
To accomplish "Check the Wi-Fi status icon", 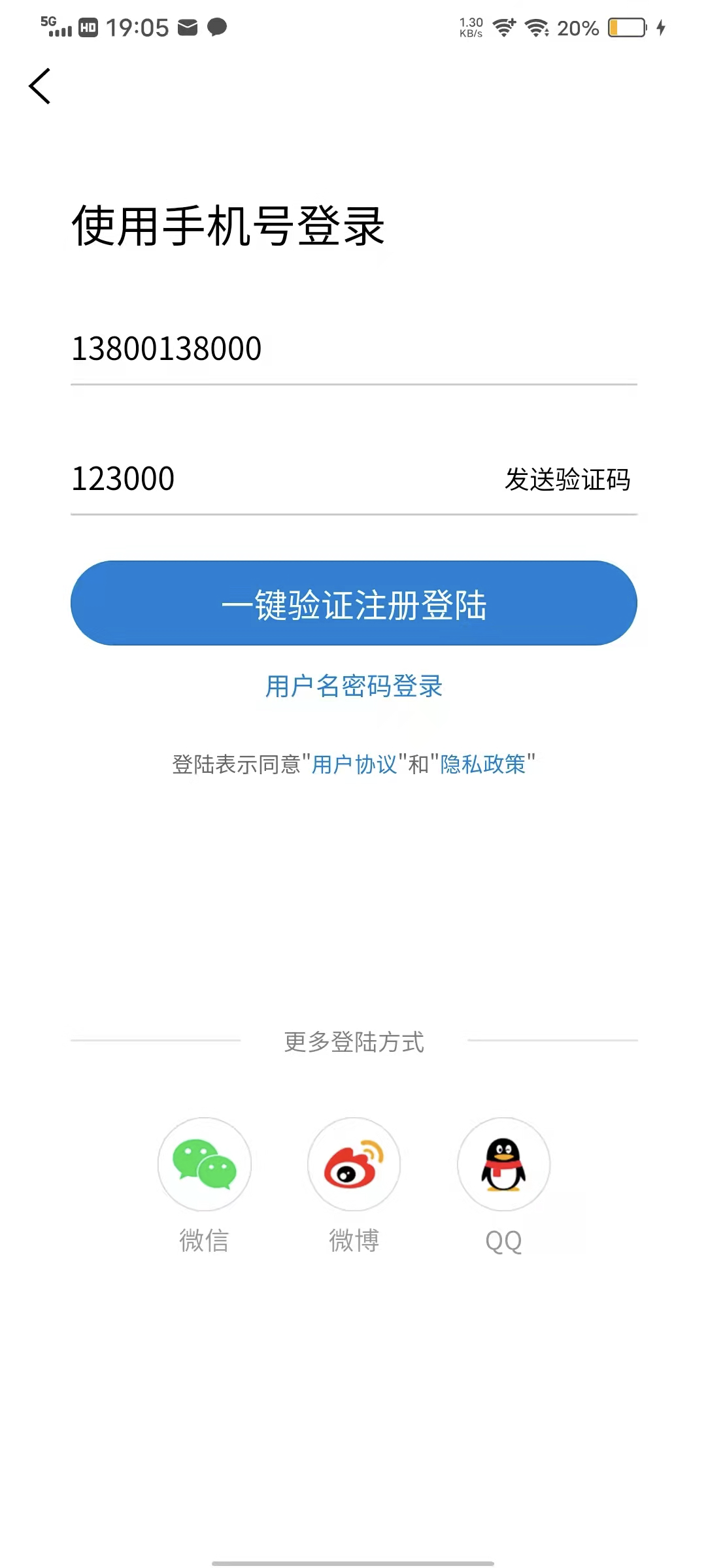I will (535, 27).
